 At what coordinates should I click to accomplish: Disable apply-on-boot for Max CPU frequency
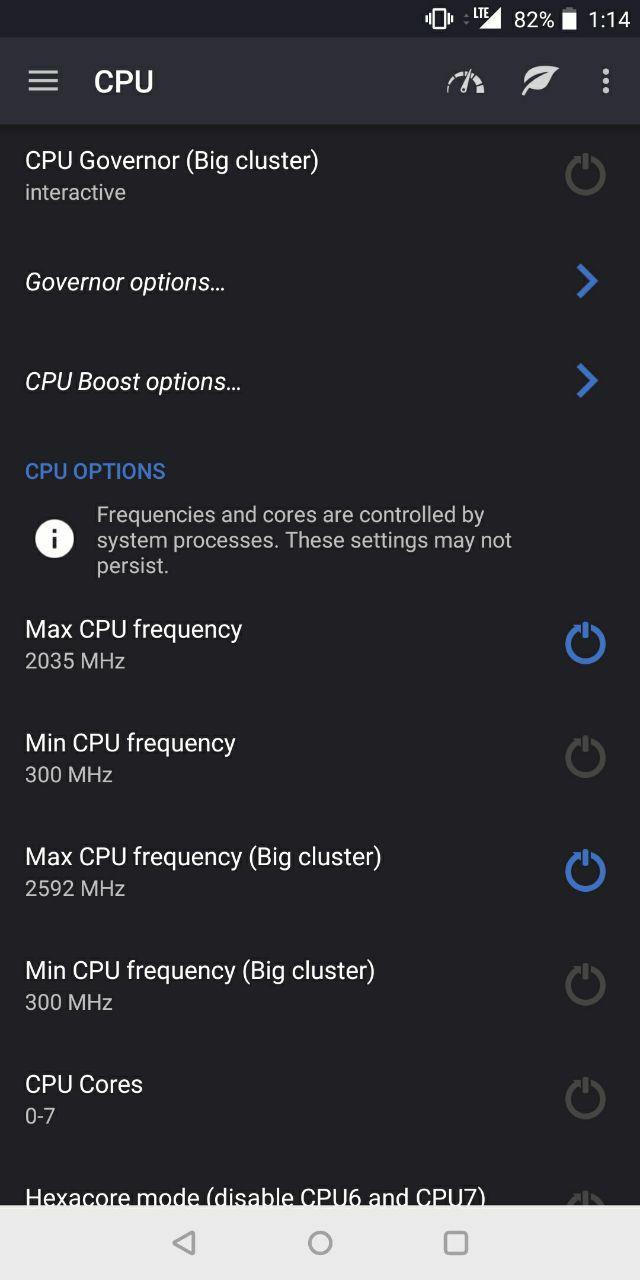pos(585,643)
